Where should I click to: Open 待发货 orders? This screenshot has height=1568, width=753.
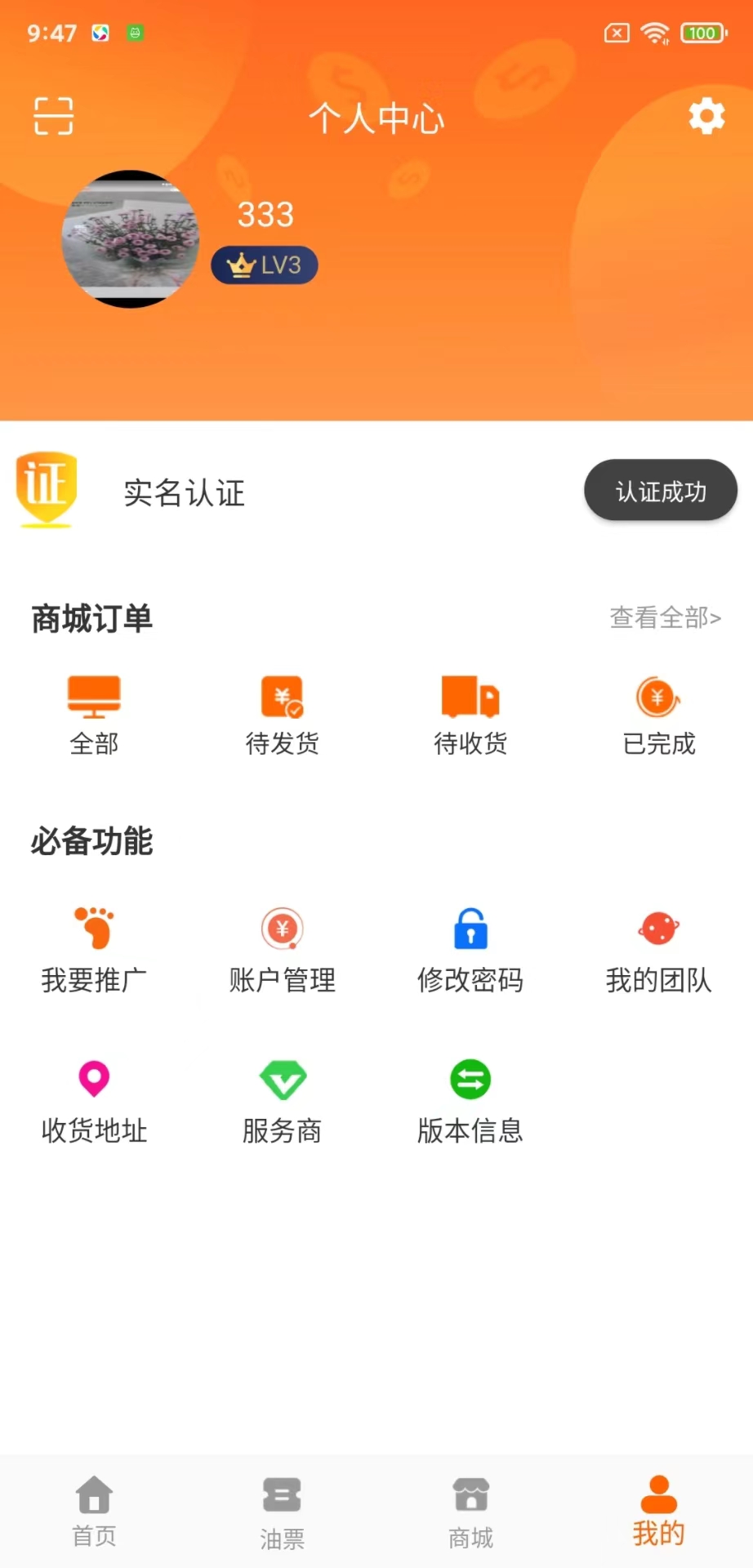click(282, 715)
